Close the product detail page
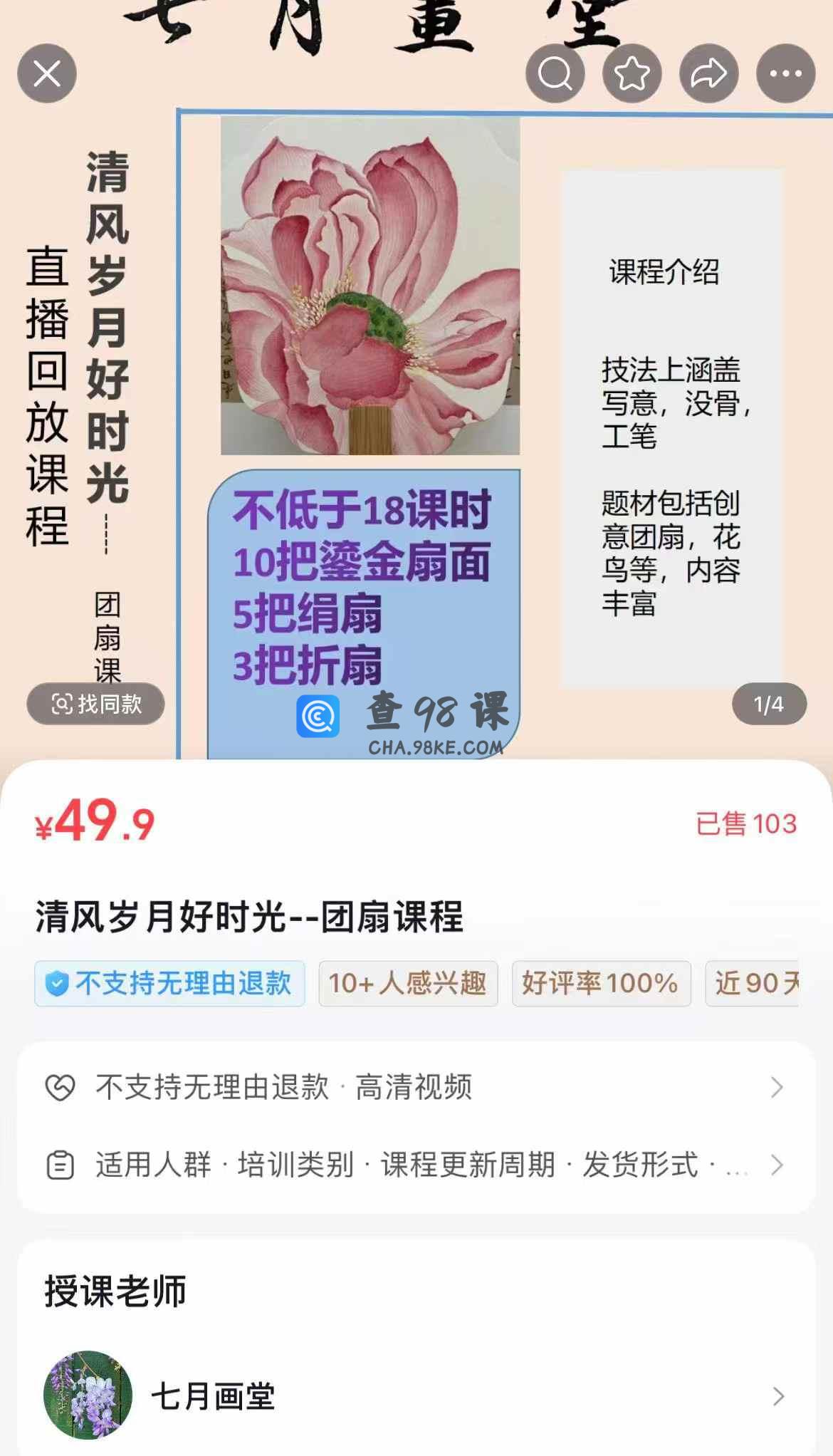This screenshot has height=1456, width=833. (47, 73)
